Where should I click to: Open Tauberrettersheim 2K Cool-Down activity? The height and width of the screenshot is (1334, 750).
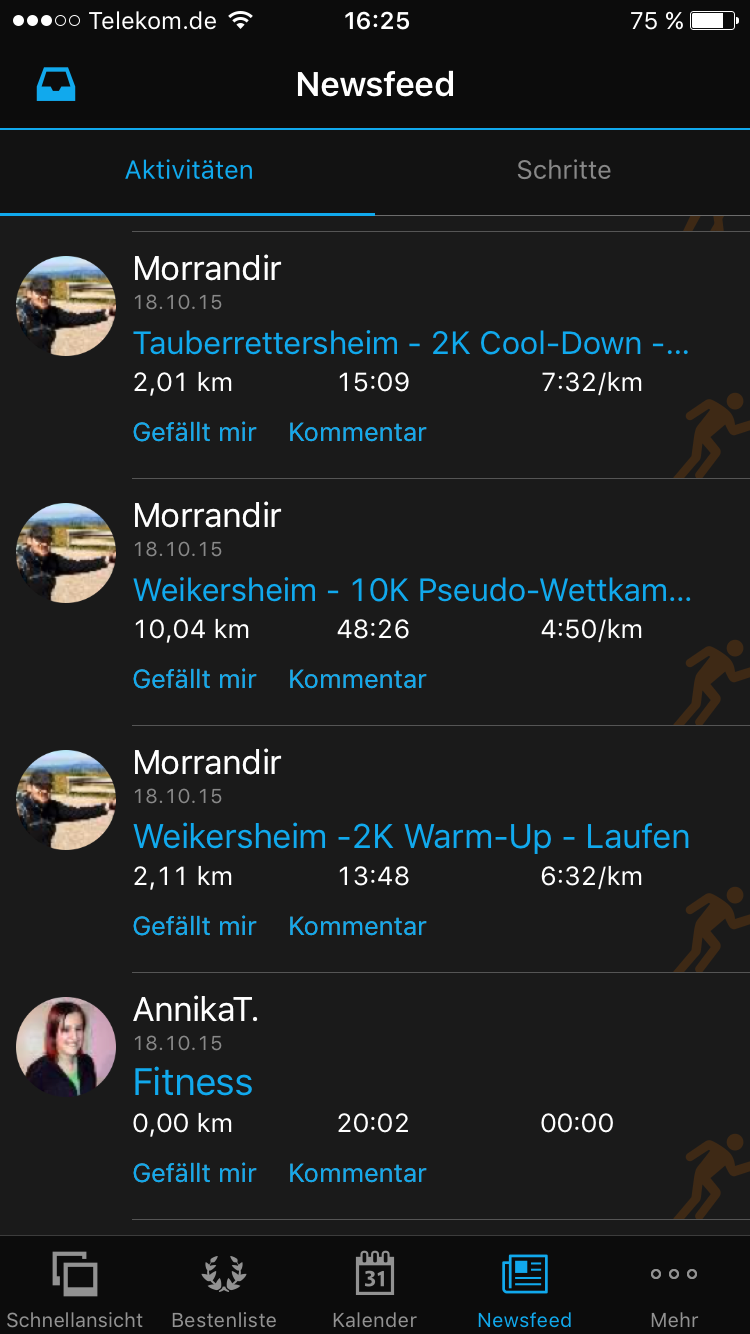click(410, 343)
